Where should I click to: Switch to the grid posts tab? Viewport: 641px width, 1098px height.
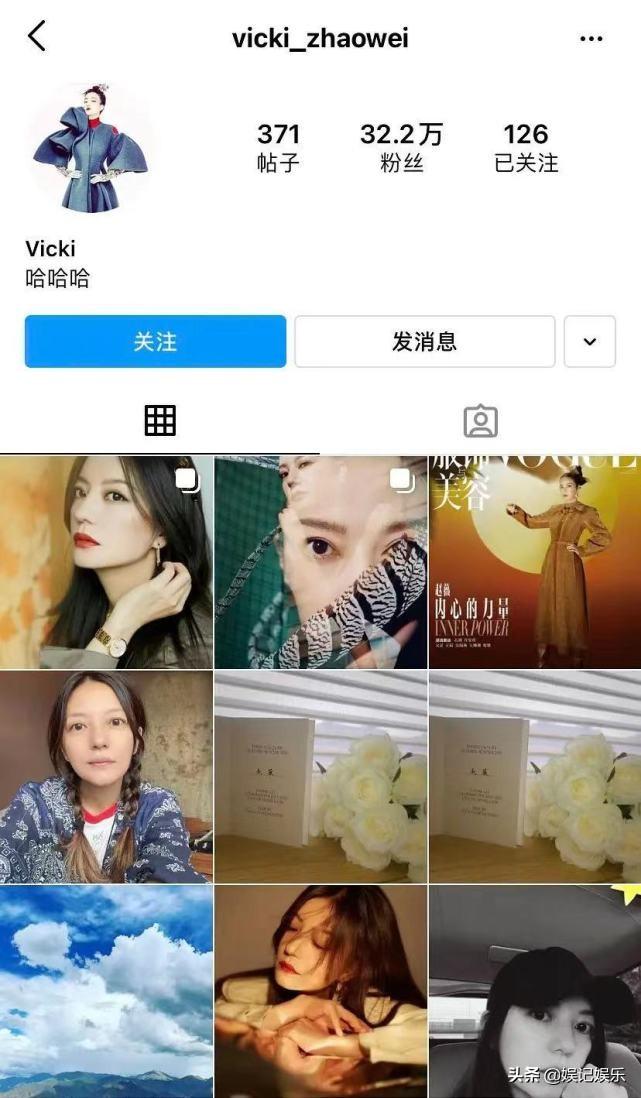160,421
